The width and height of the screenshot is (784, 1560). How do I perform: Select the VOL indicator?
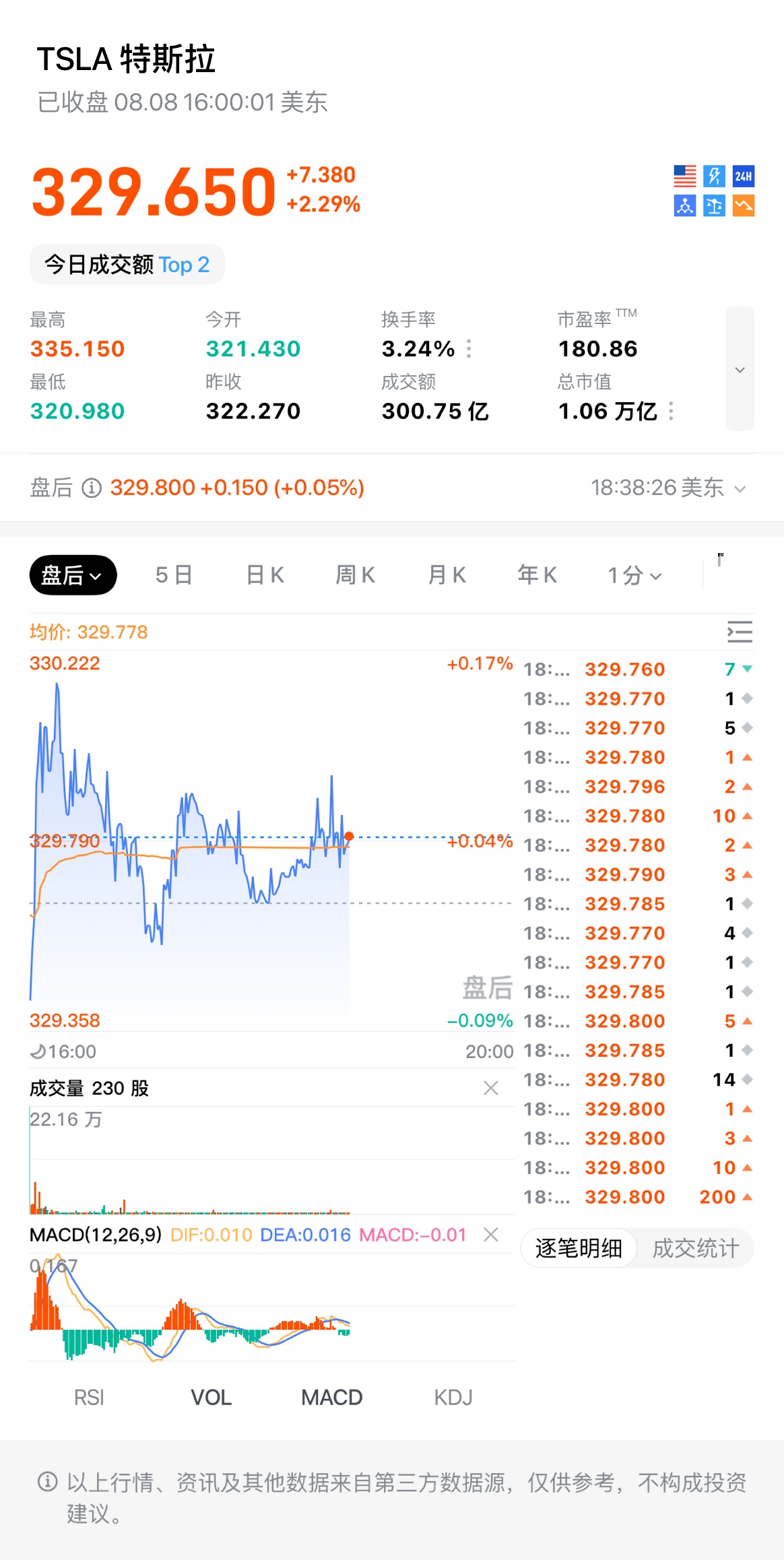tap(211, 1398)
